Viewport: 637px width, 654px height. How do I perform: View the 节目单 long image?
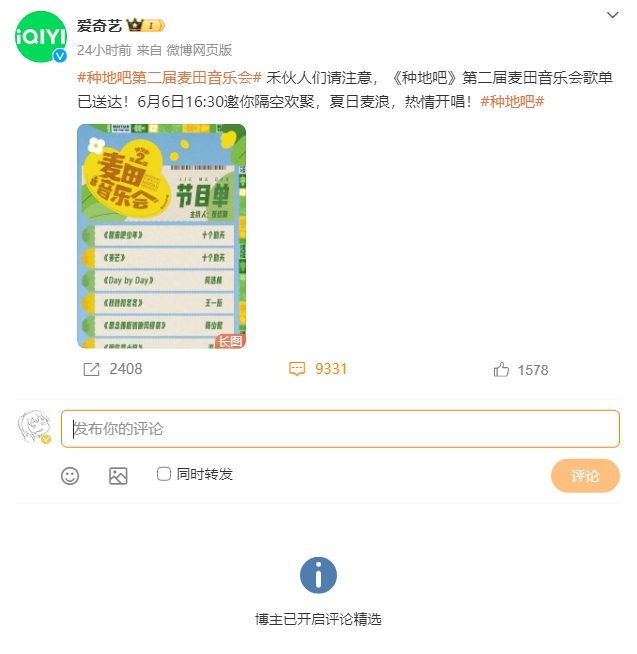click(161, 236)
